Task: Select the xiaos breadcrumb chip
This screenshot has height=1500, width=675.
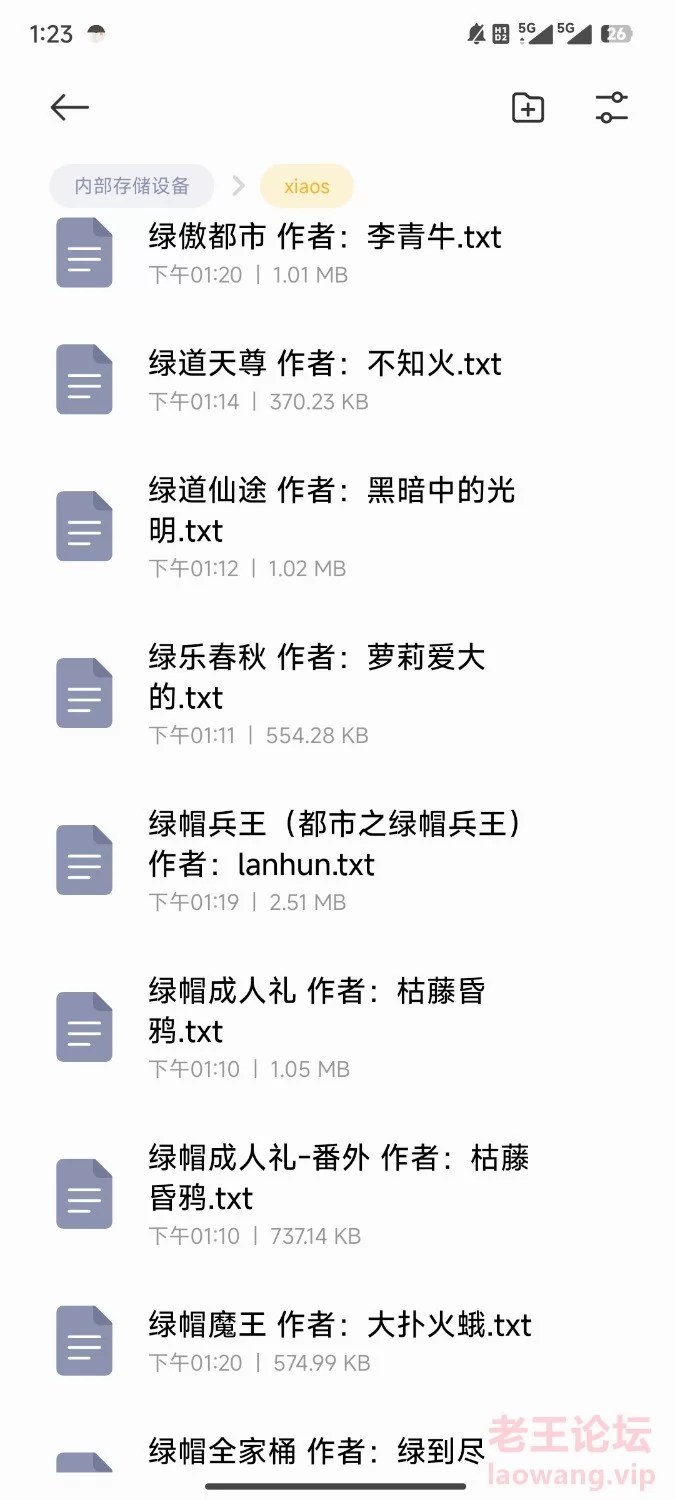Action: coord(306,186)
